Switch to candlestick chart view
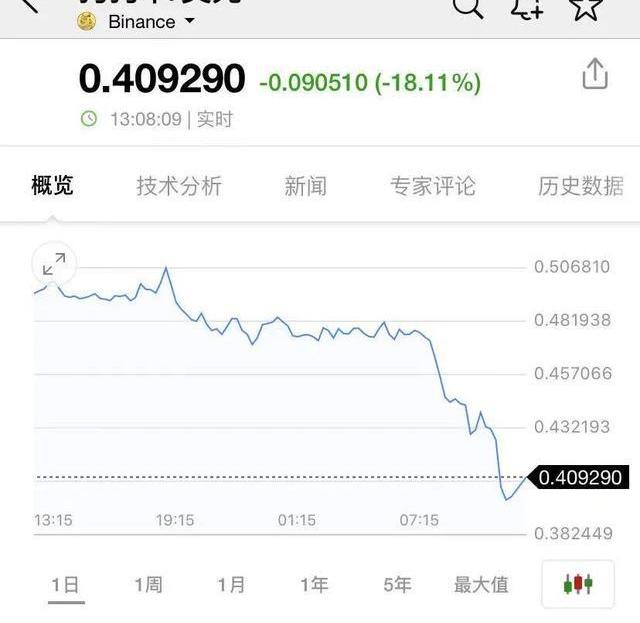 coord(578,584)
